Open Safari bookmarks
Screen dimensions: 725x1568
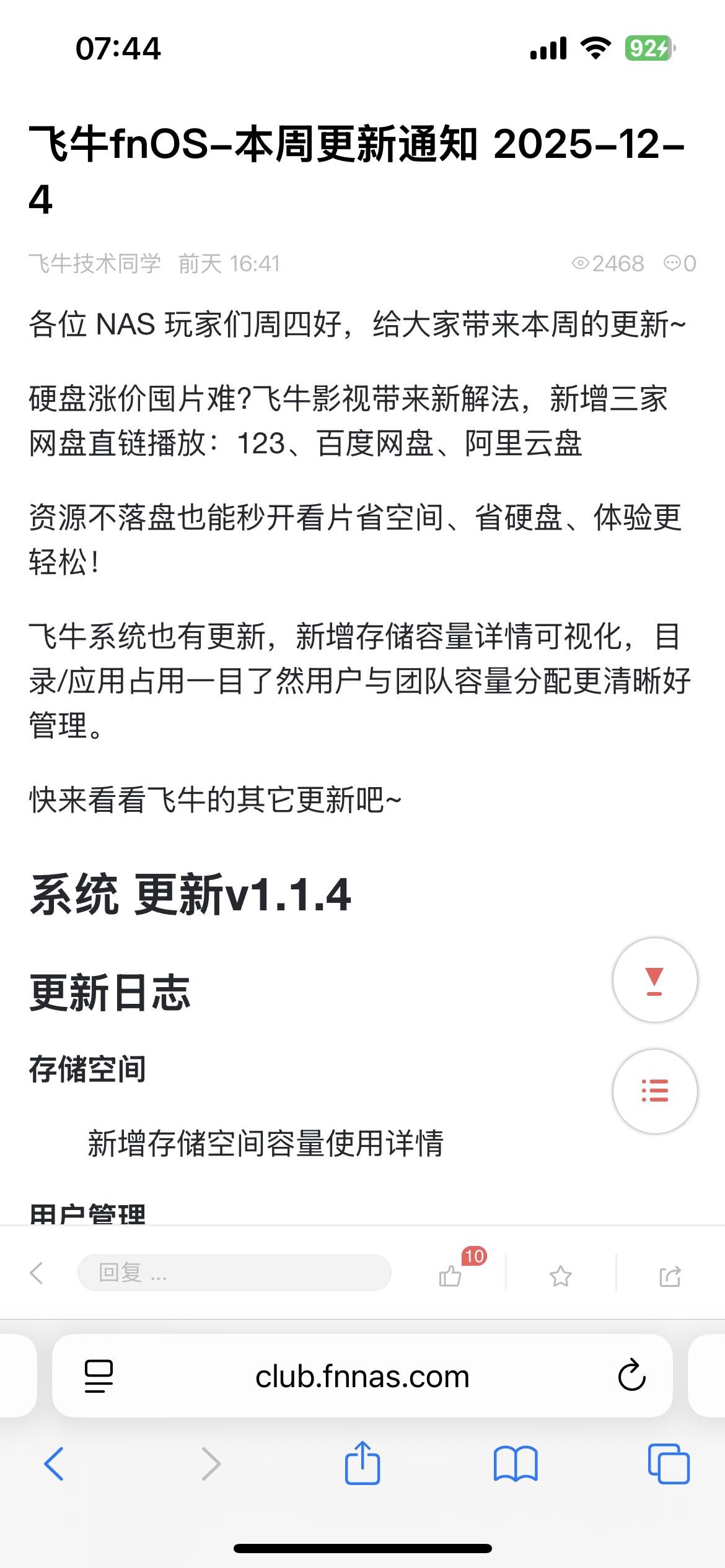[x=516, y=1464]
